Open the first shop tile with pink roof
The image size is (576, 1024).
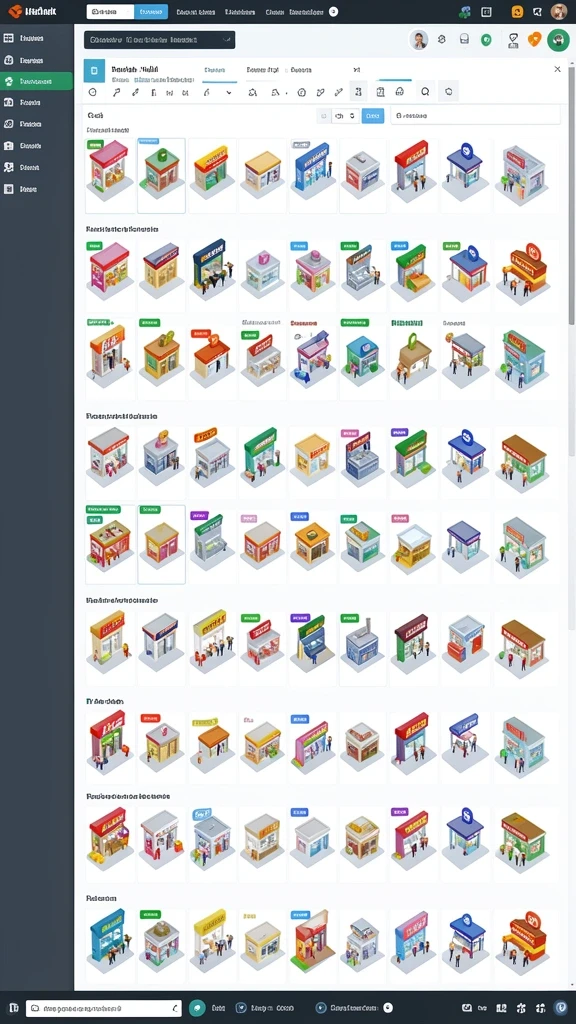pyautogui.click(x=109, y=176)
